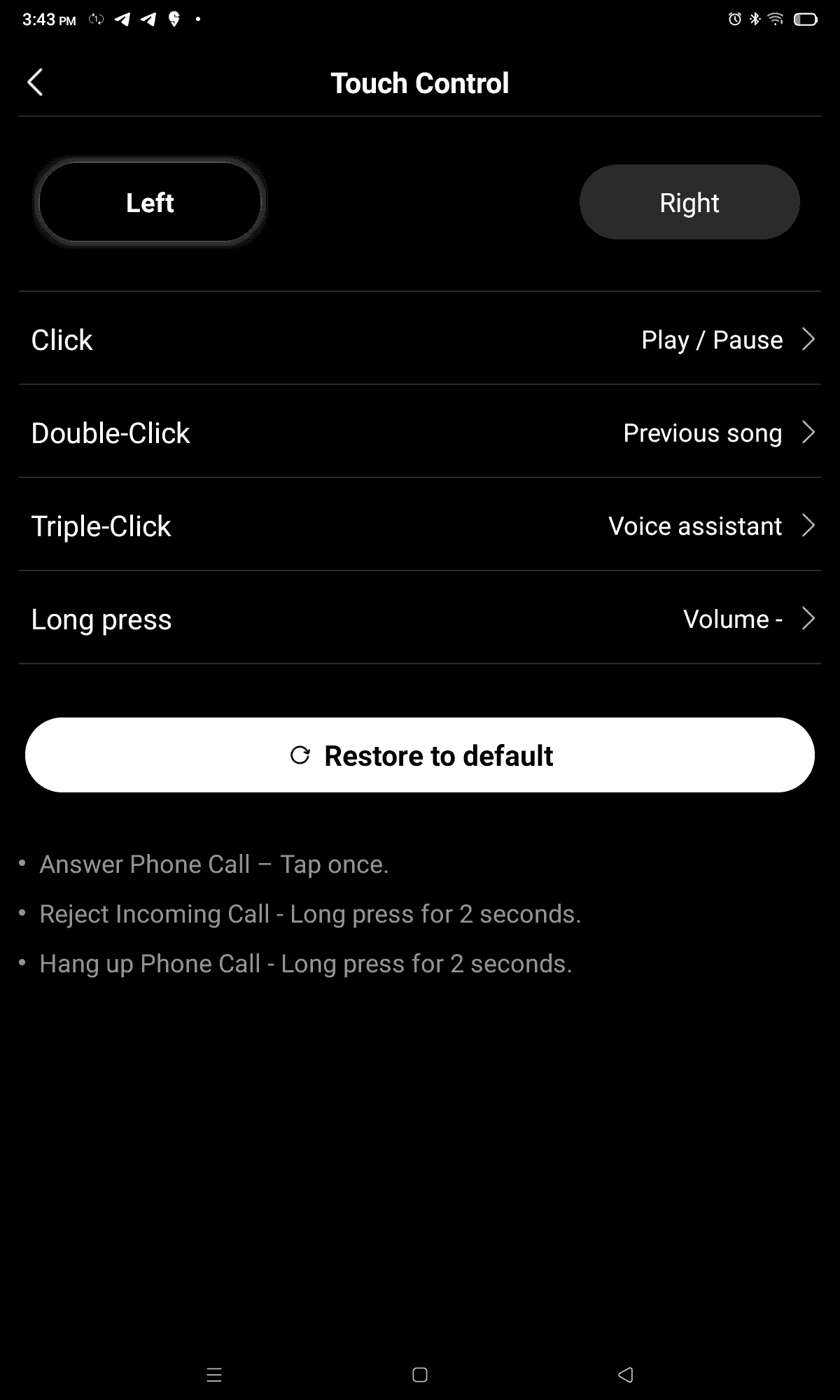Open recent apps from navigation bar
This screenshot has width=840, height=1400.
[x=214, y=1375]
